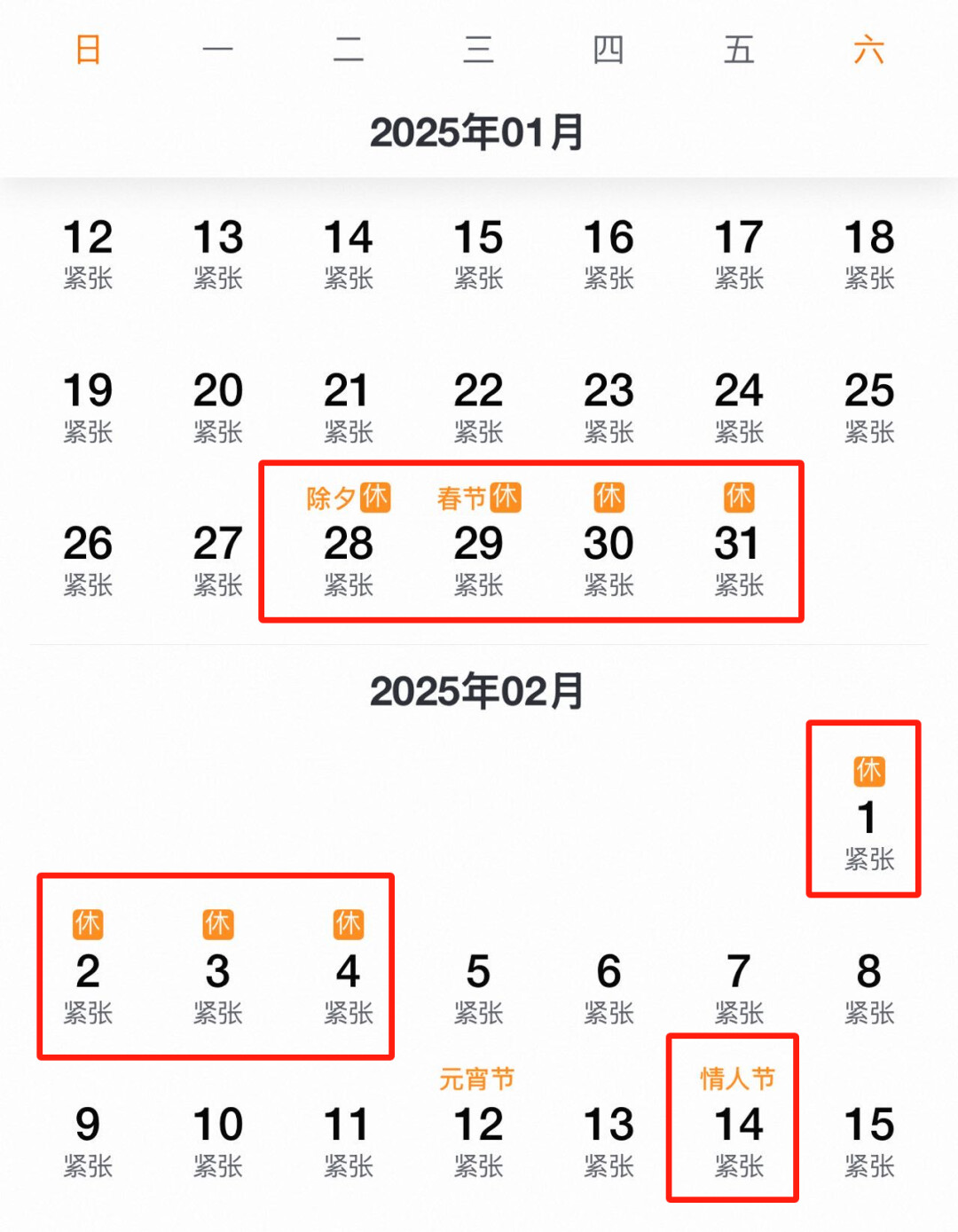Choose January 29, marked 春节
The image size is (958, 1232).
(x=478, y=544)
